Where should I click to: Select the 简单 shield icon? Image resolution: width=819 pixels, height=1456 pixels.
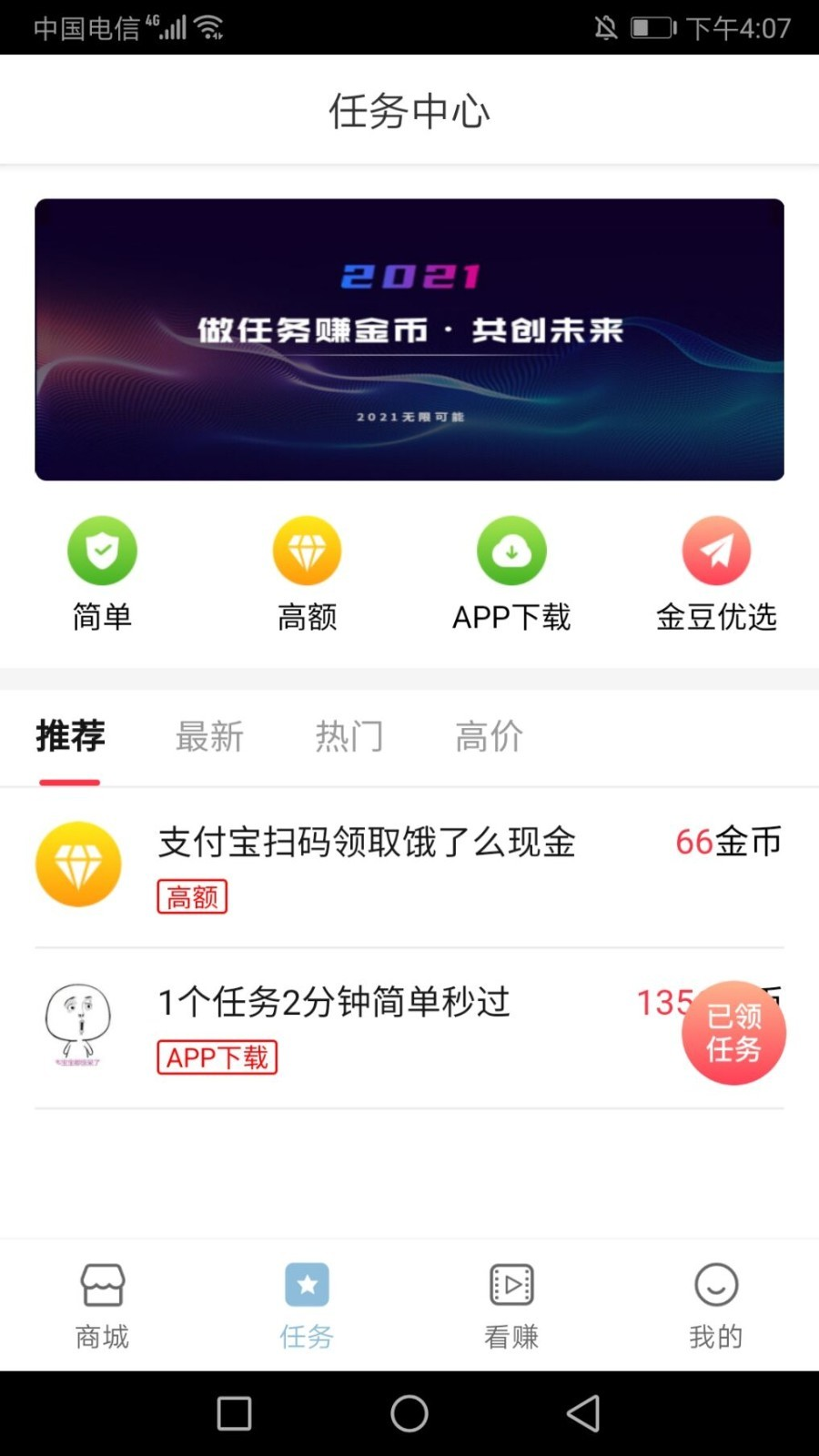102,551
